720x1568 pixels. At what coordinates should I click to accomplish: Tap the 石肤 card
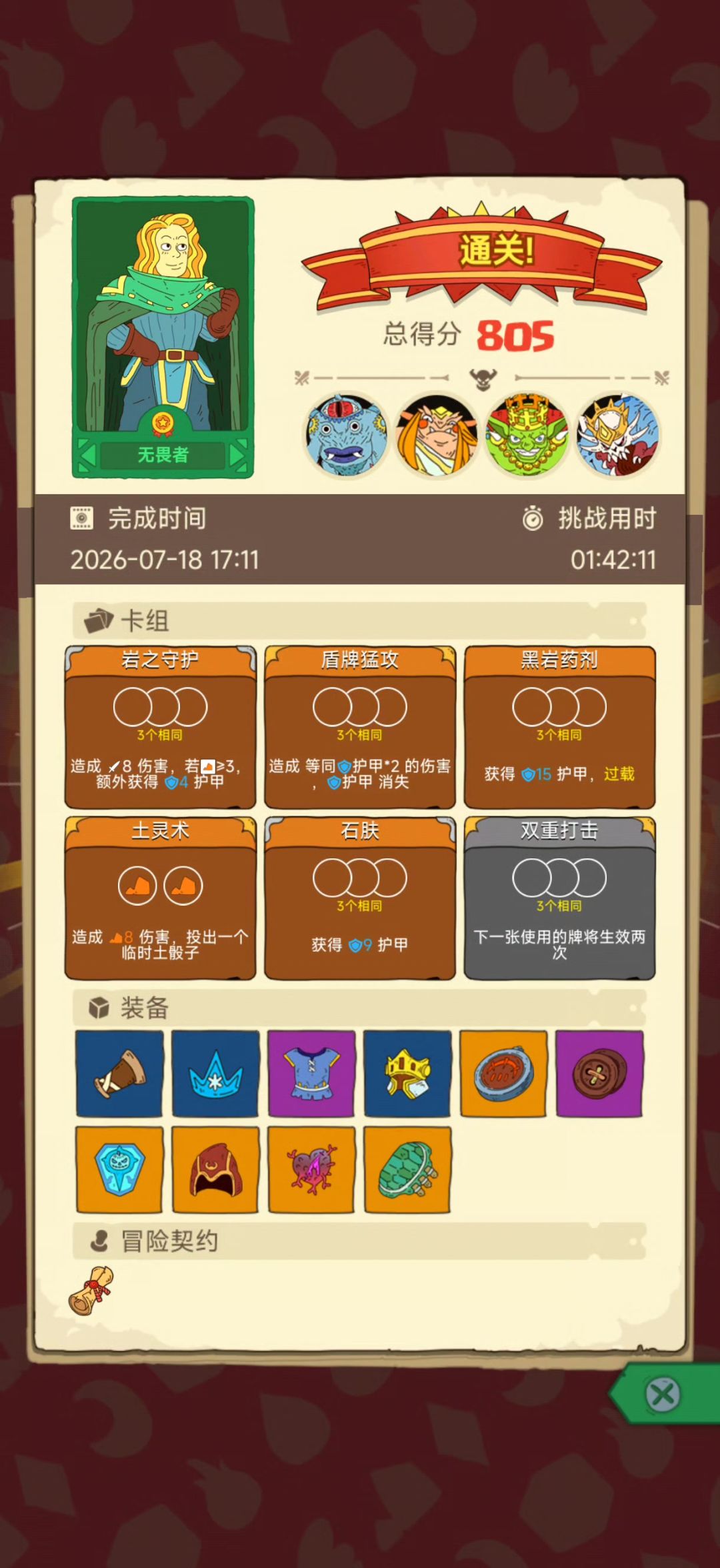click(x=360, y=898)
